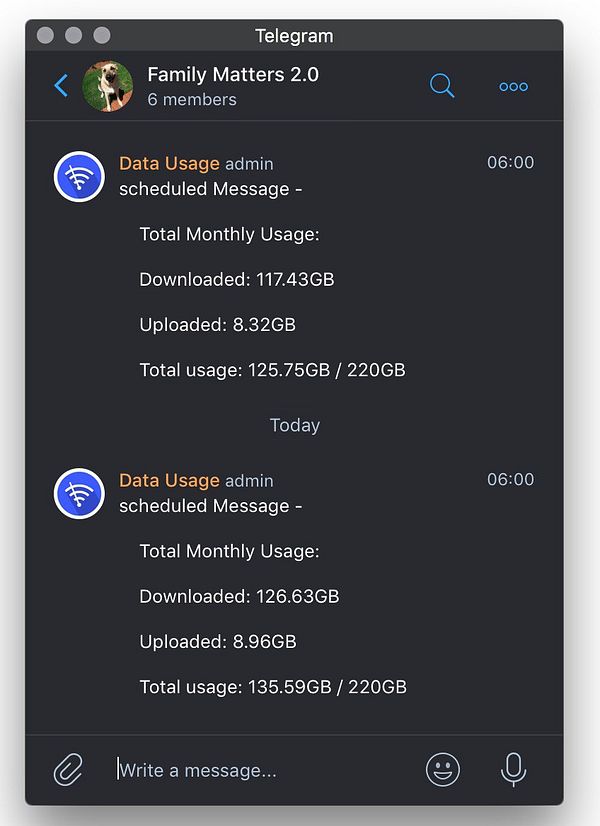
Task: Close the Telegram window
Action: click(x=45, y=36)
